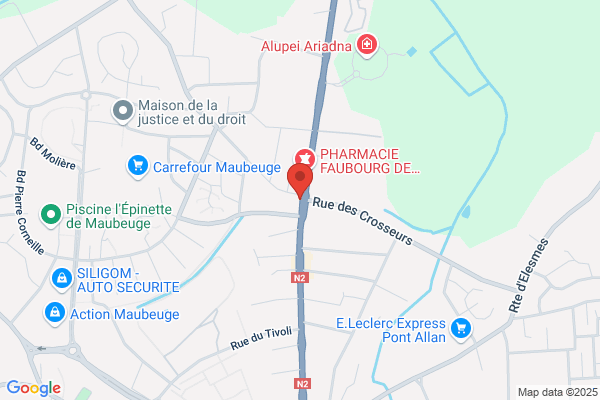The width and height of the screenshot is (600, 400).
Task: Open the Alupei Ariadna medical marker
Action: 367,46
